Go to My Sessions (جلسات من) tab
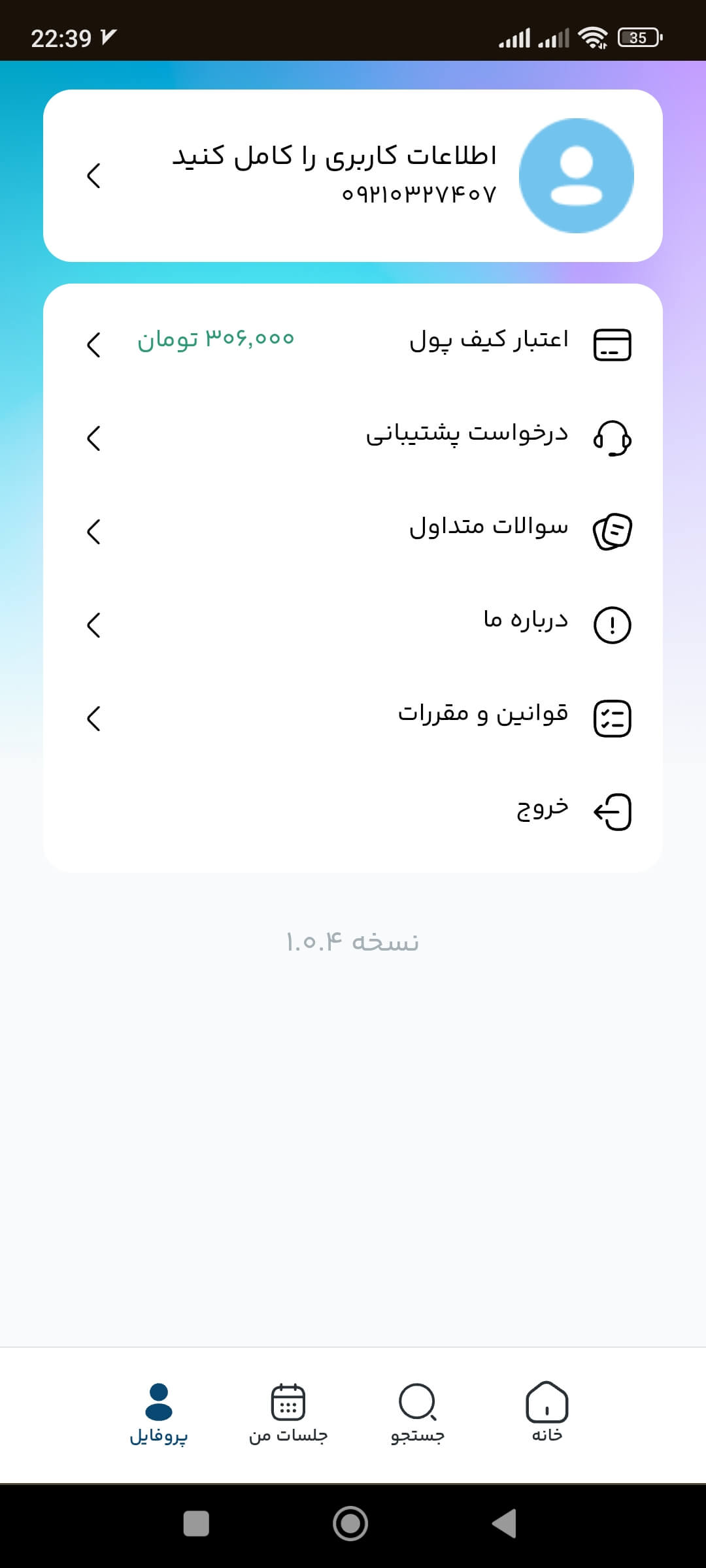The width and height of the screenshot is (706, 1568). (x=288, y=1413)
